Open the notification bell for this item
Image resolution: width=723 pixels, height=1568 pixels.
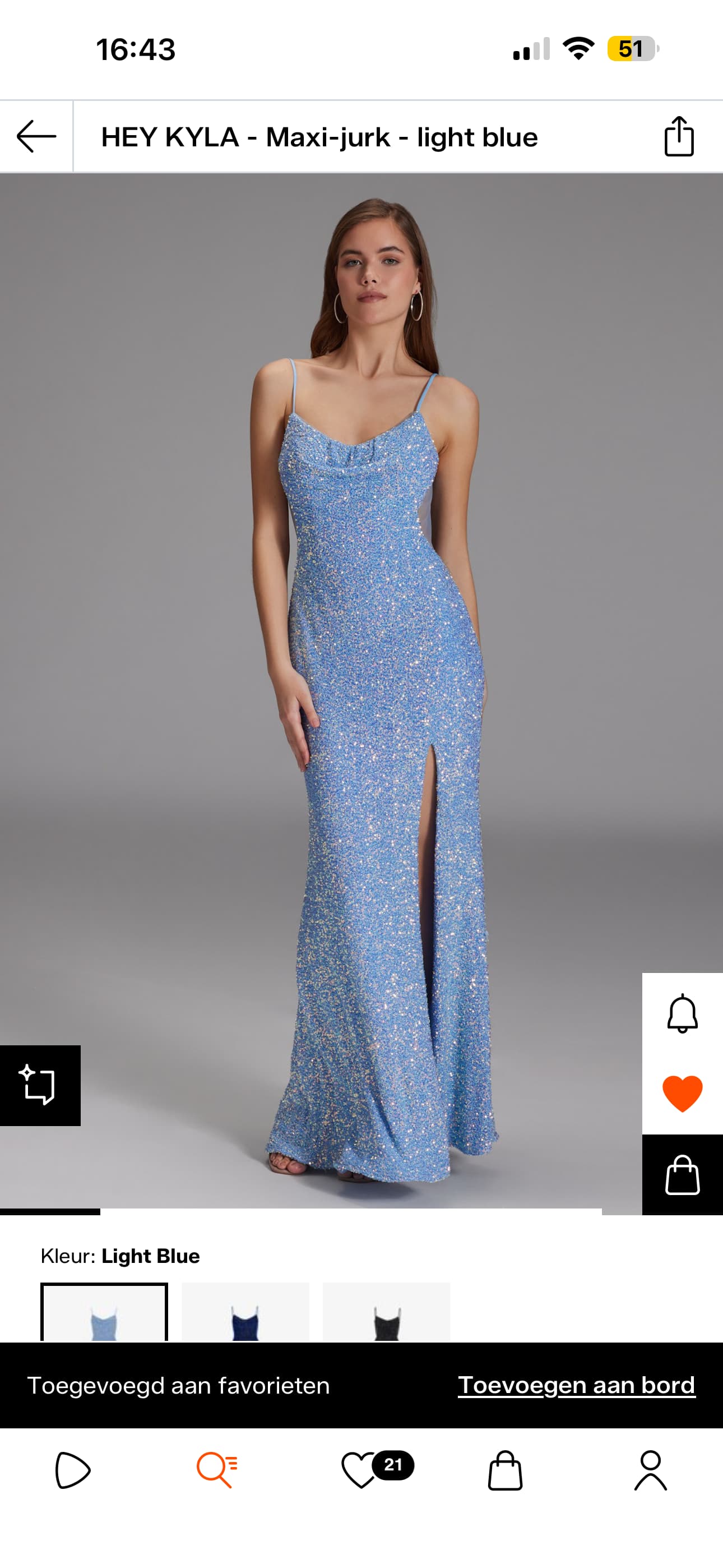click(x=682, y=1013)
